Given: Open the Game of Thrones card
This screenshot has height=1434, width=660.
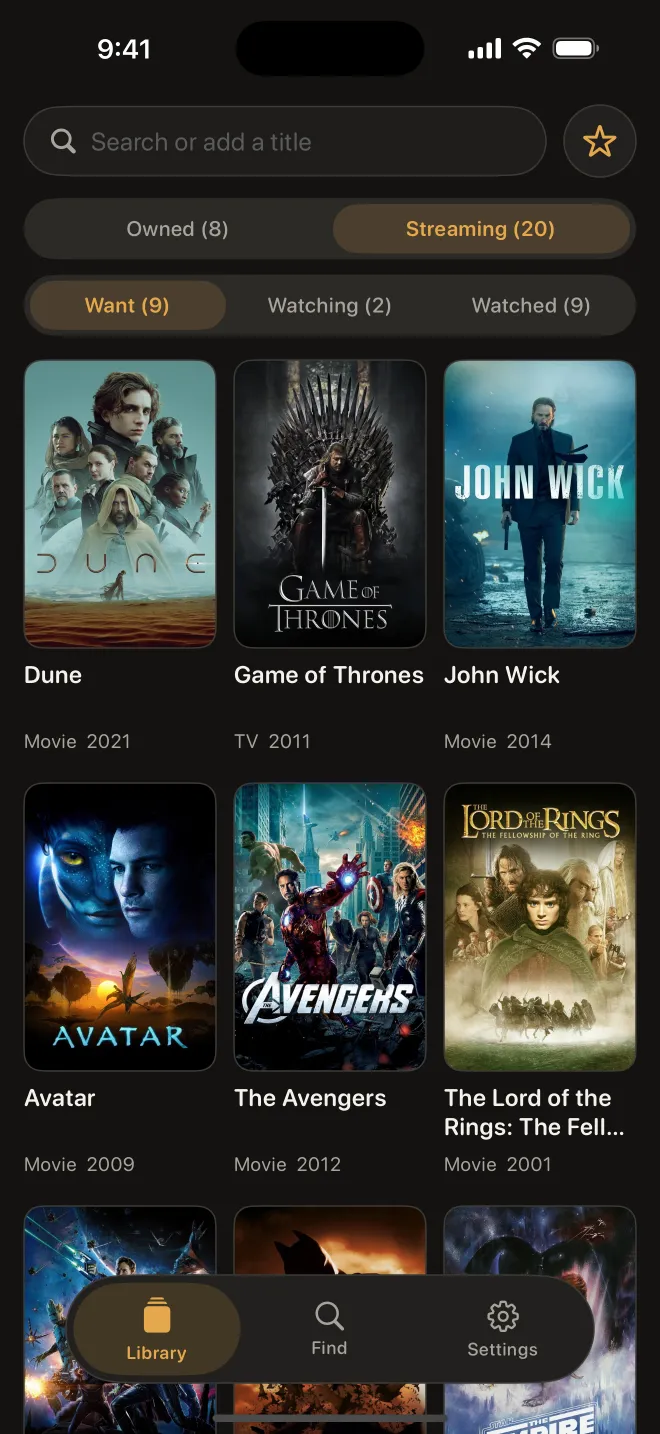Looking at the screenshot, I should [330, 555].
